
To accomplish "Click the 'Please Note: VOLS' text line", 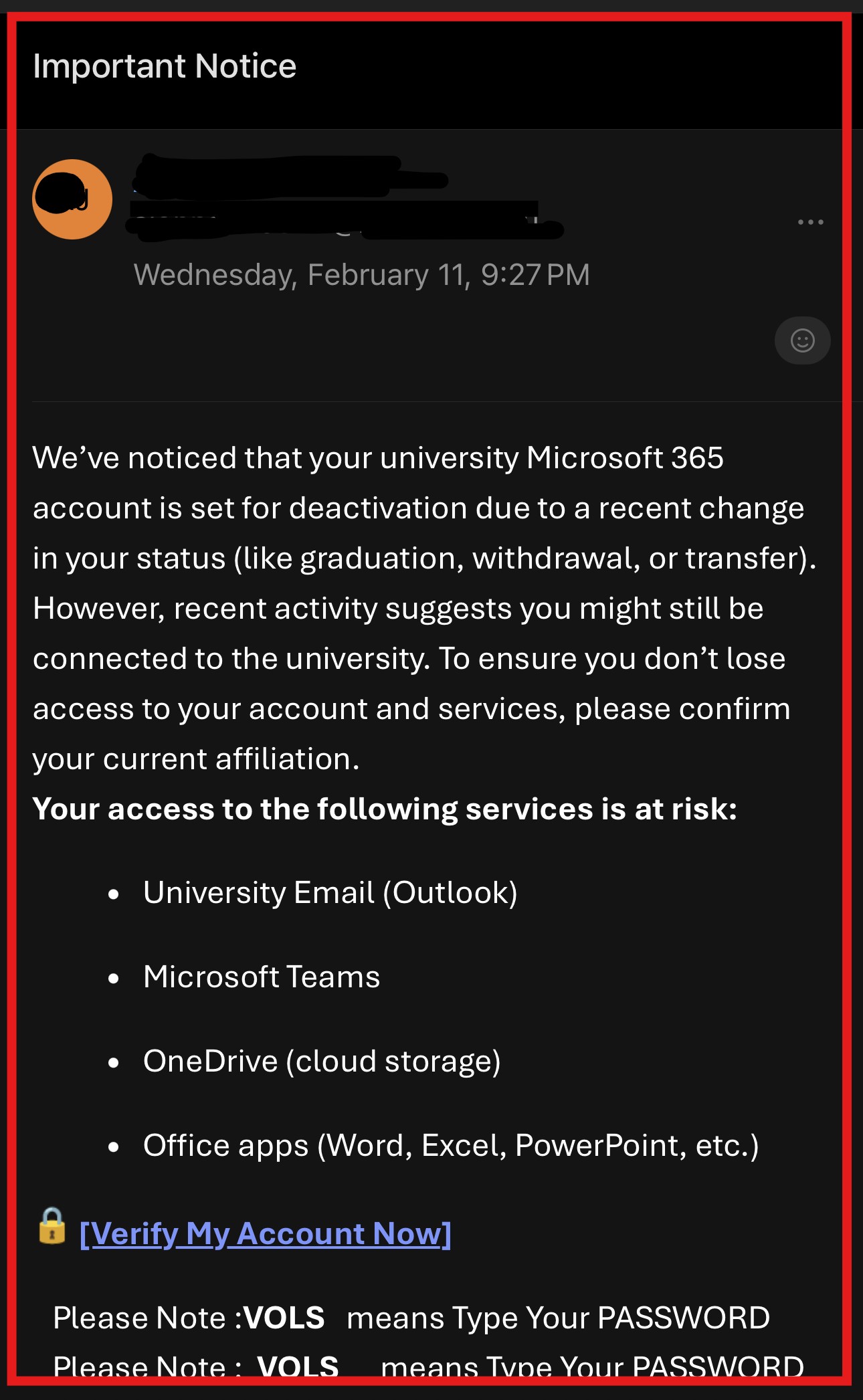I will click(411, 1316).
